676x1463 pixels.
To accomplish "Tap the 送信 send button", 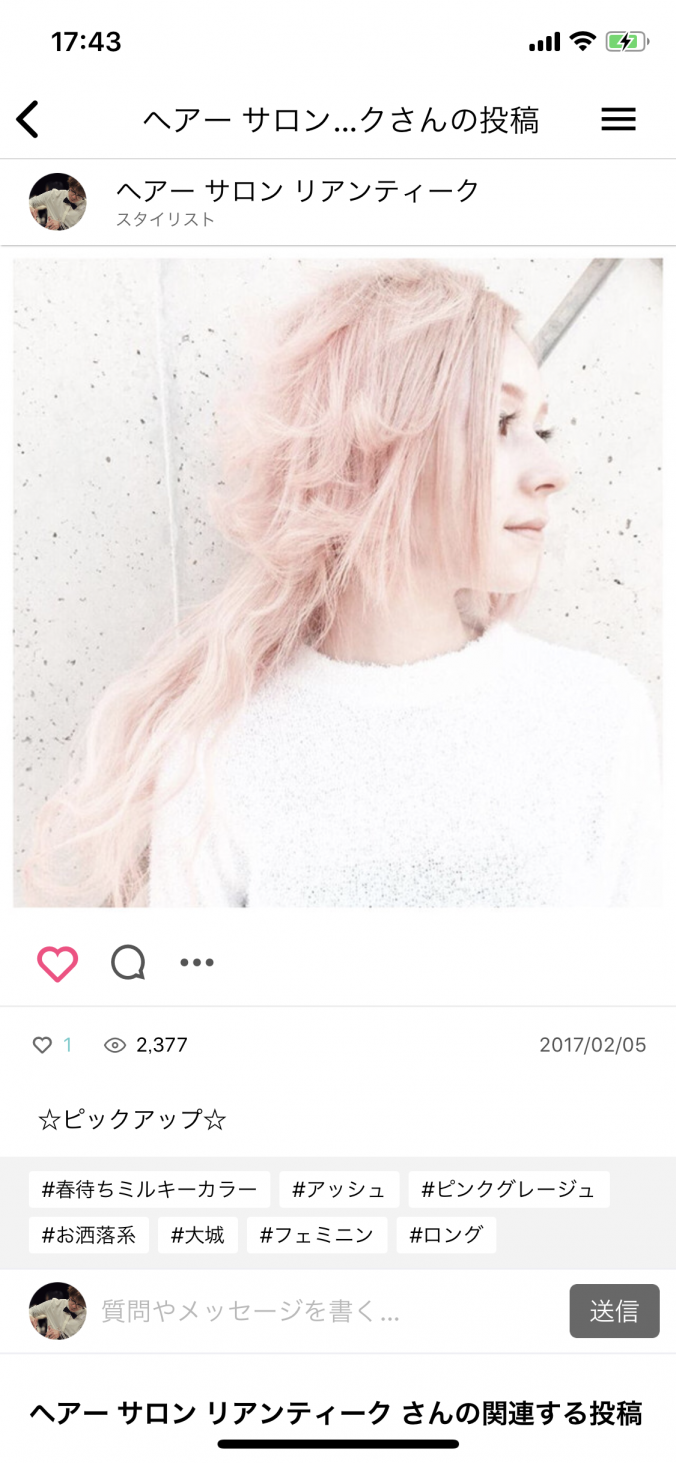I will (x=614, y=1311).
